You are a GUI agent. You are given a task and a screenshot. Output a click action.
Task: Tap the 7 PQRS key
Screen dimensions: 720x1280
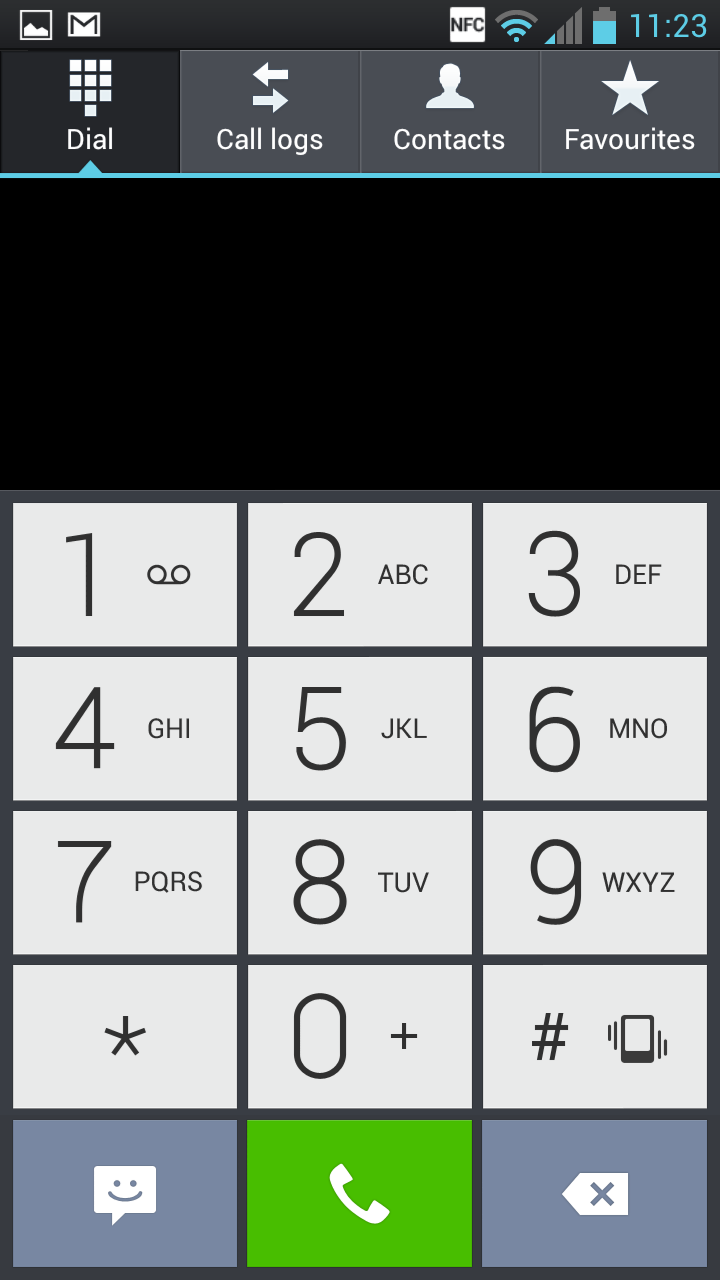125,882
